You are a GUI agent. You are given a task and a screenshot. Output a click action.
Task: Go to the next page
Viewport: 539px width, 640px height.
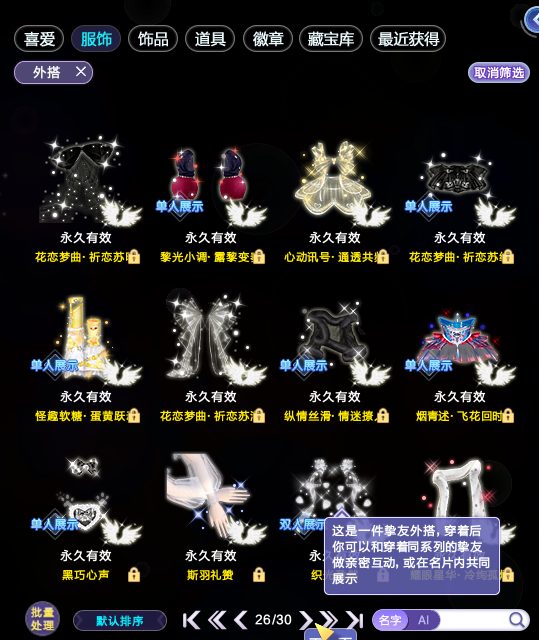coord(305,620)
